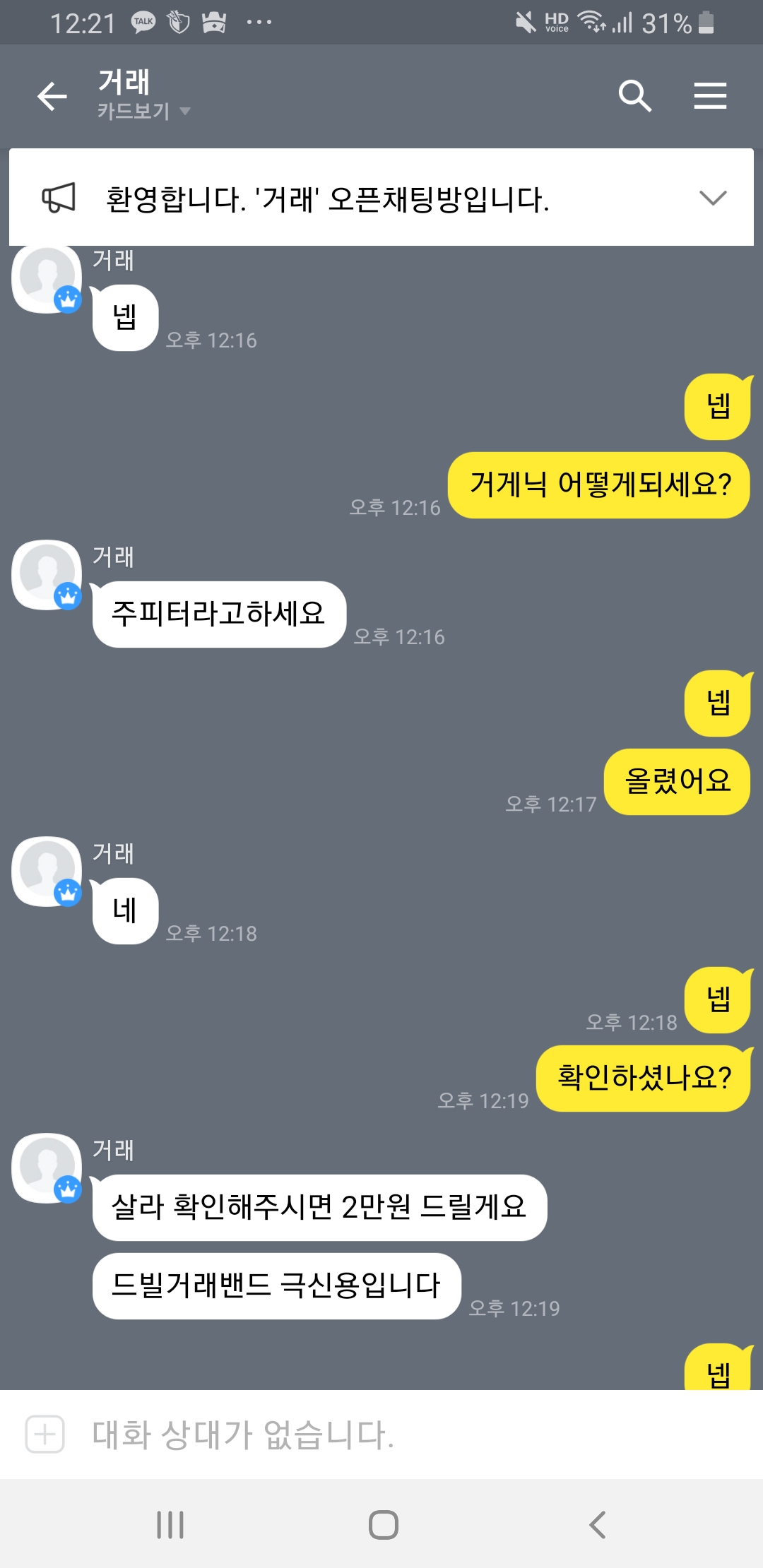Go back from the 거래 chat room
This screenshot has height=1568, width=763.
(x=52, y=96)
